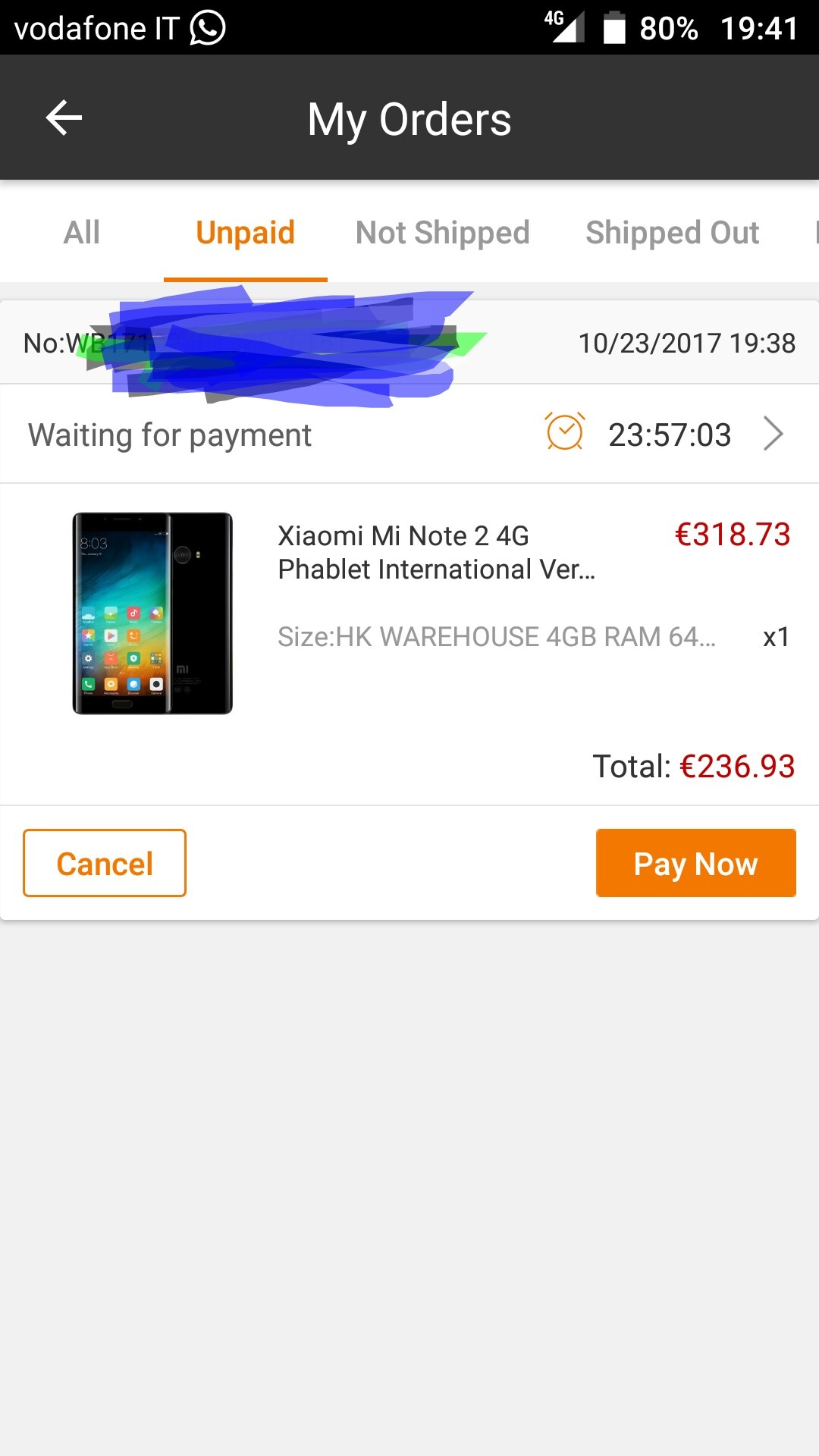Open the Xiaomi Mi Note 2 product image
819x1456 pixels.
(152, 613)
